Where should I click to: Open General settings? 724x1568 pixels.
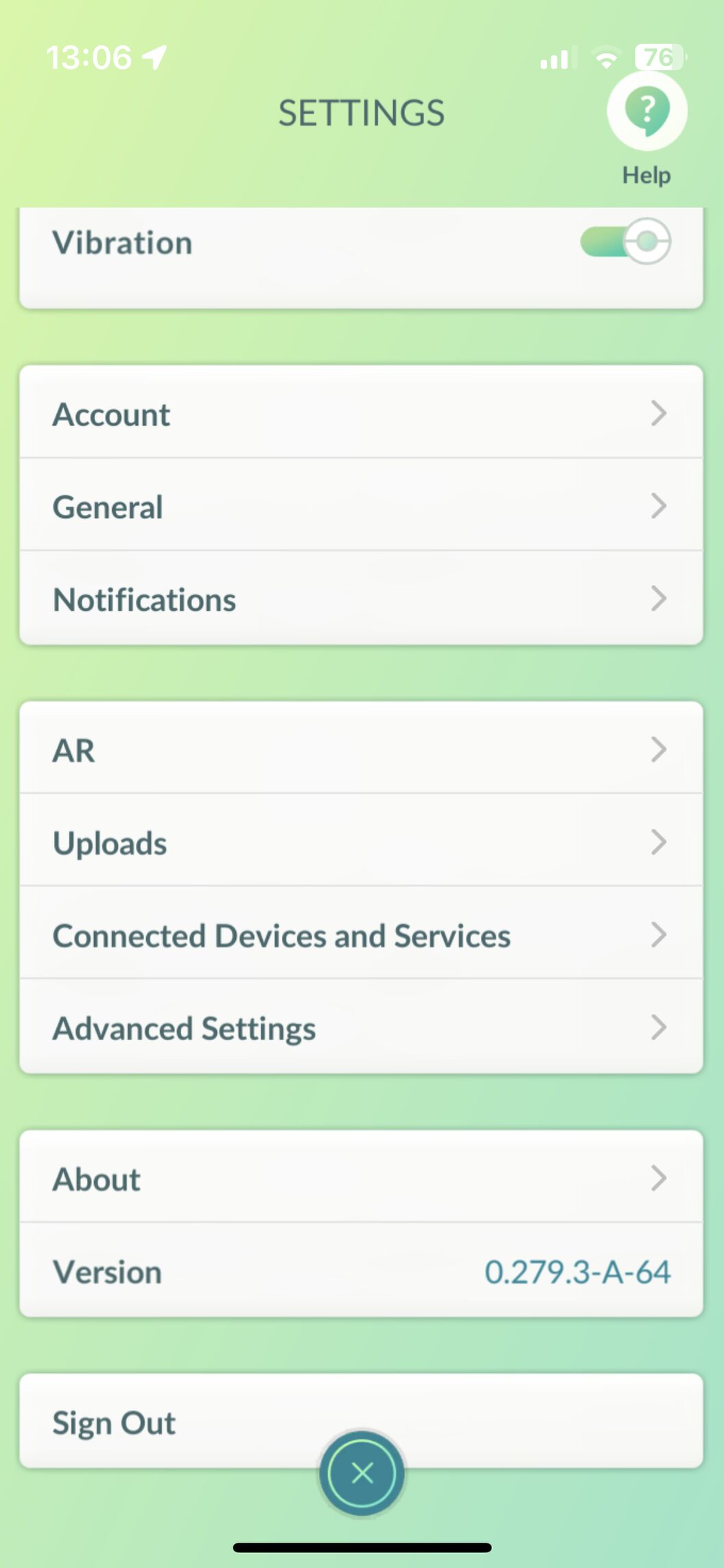coord(361,505)
